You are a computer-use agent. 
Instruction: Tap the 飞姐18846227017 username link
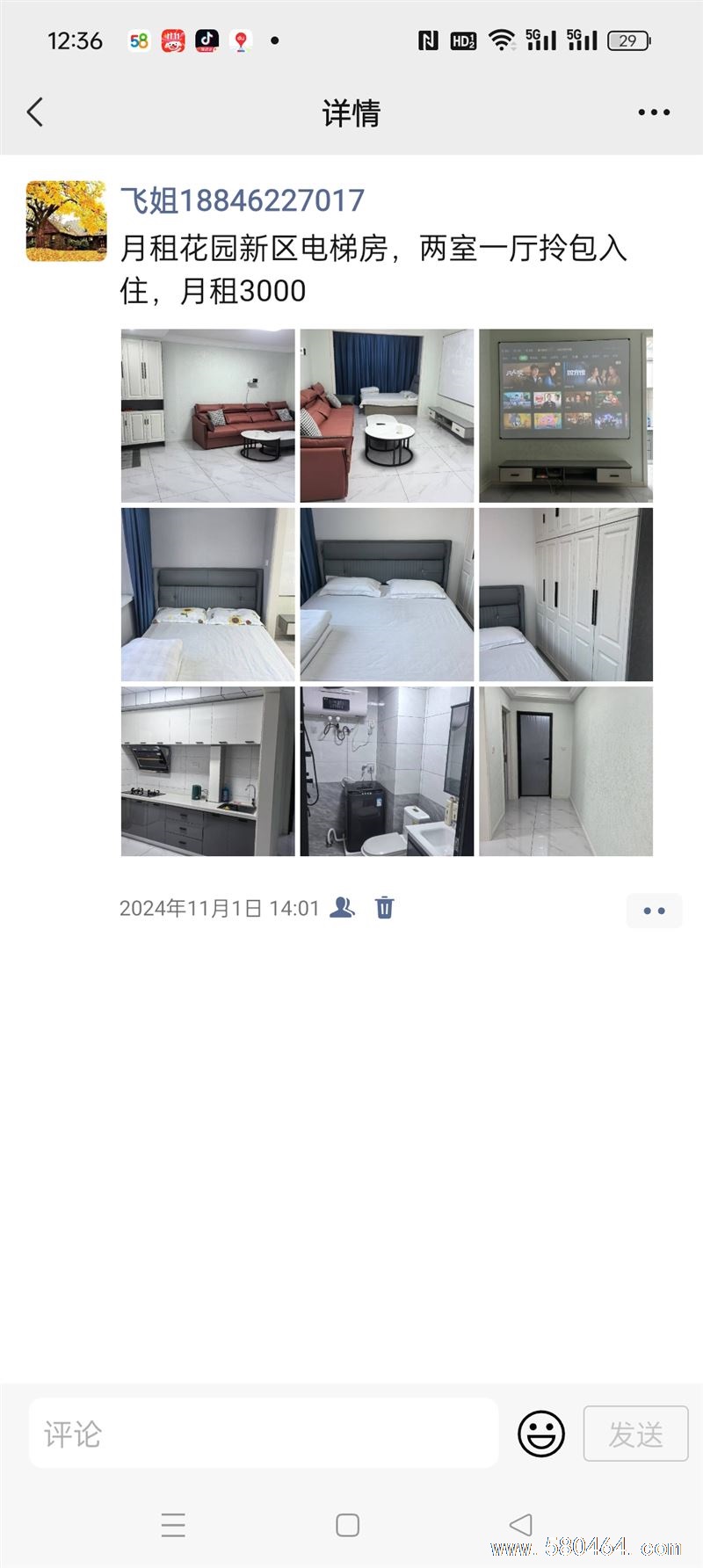coord(242,200)
